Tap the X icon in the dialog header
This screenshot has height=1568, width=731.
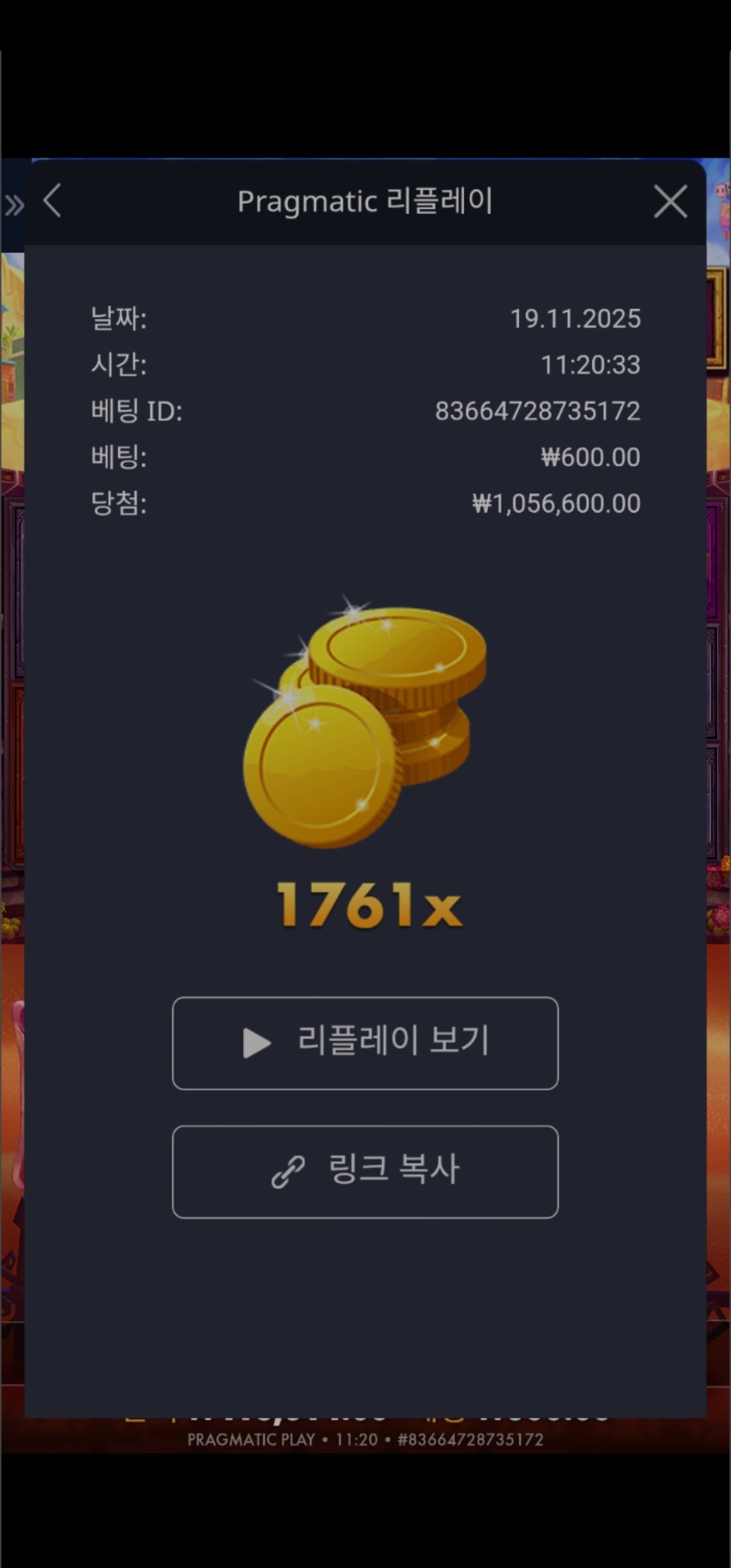click(x=670, y=201)
